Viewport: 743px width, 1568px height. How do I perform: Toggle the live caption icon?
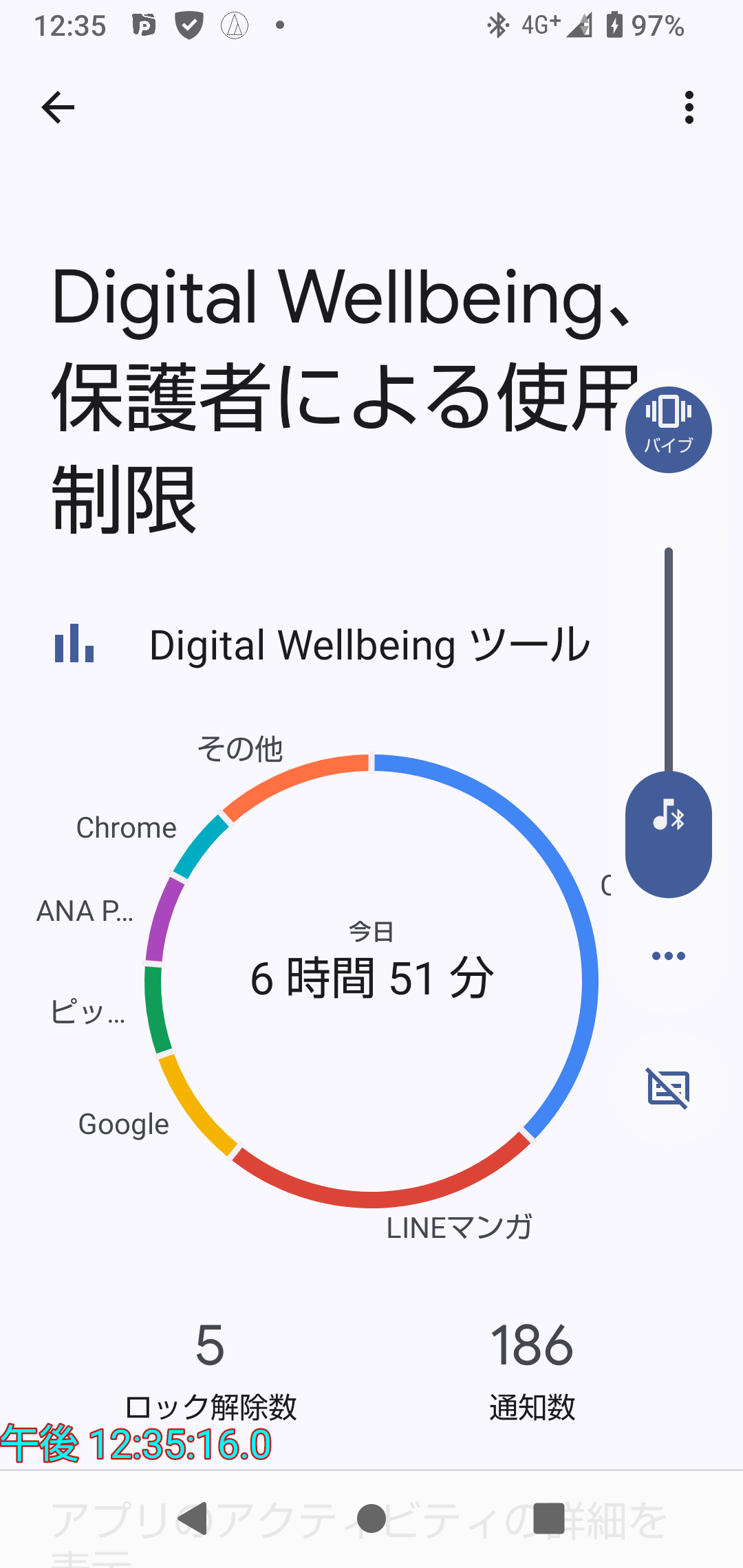pos(668,1089)
